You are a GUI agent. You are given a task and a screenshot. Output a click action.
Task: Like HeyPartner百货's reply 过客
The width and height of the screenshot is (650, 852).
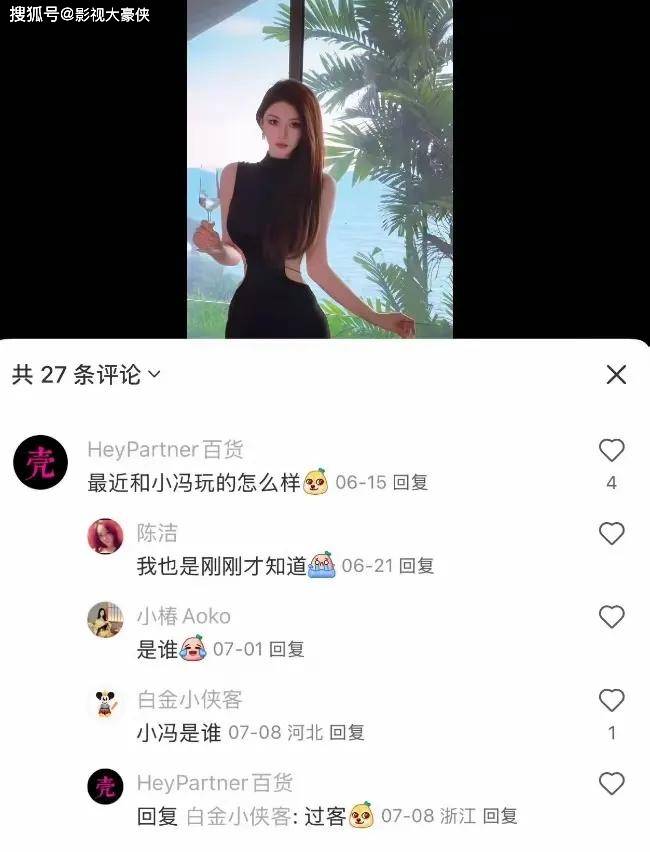(611, 783)
